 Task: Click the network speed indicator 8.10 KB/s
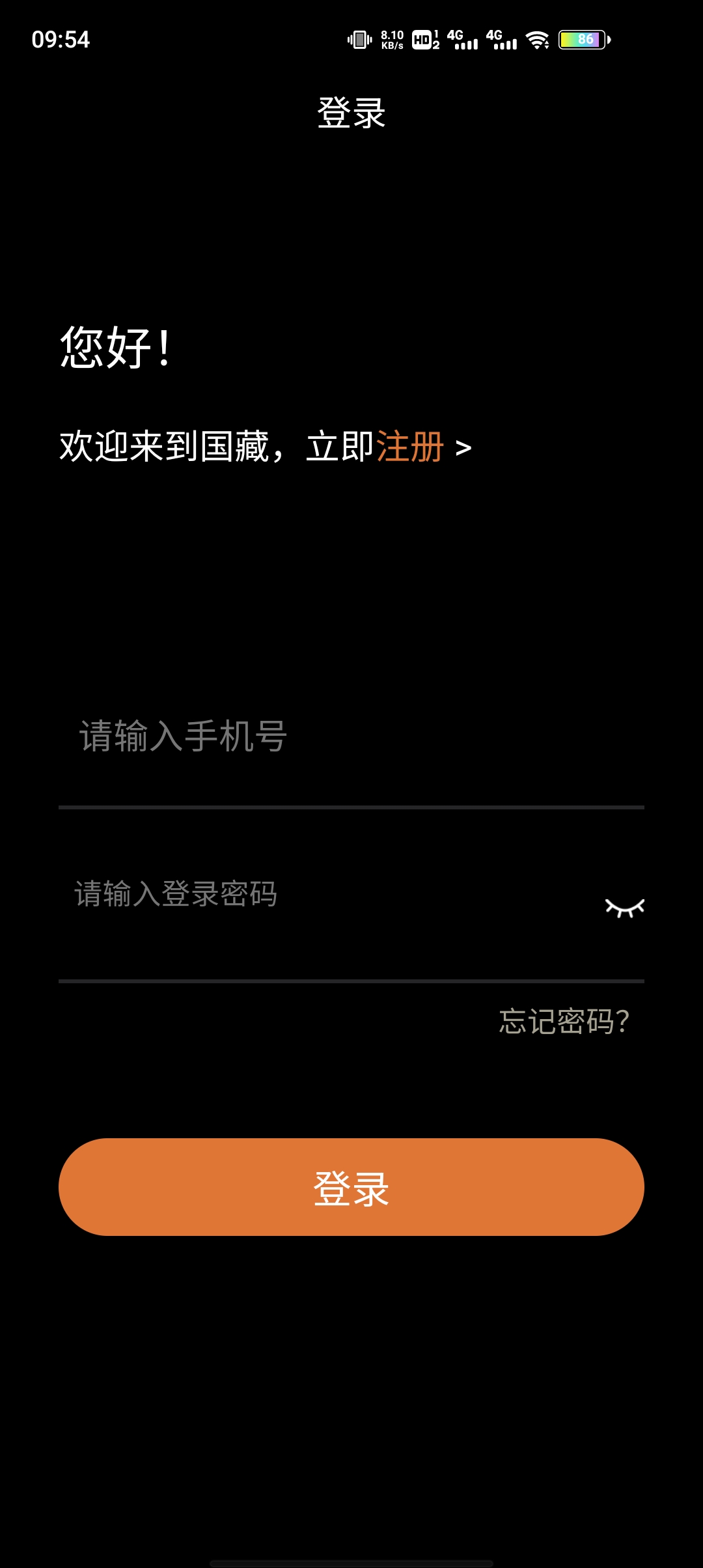tap(391, 39)
